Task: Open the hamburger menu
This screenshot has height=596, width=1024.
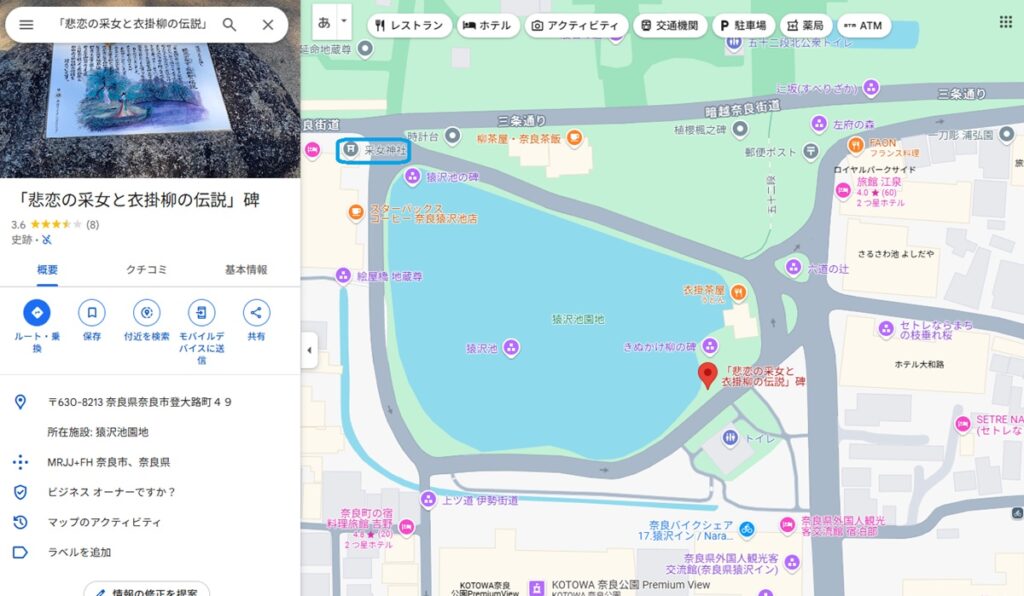Action: pos(26,25)
